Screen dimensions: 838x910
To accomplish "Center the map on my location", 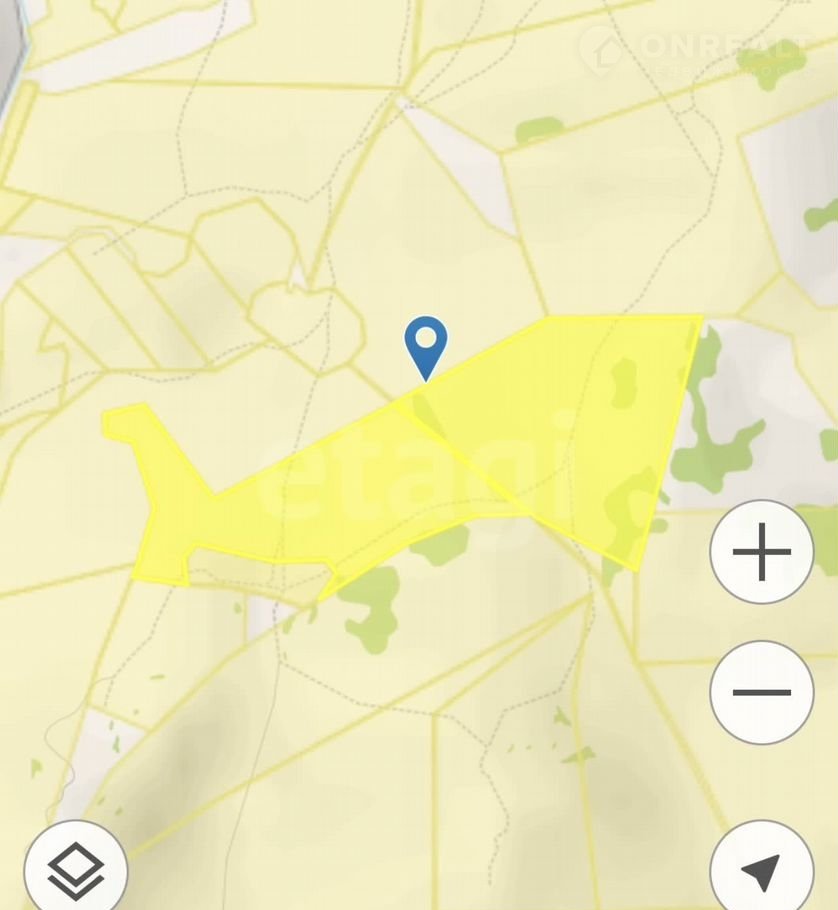I will pyautogui.click(x=762, y=870).
